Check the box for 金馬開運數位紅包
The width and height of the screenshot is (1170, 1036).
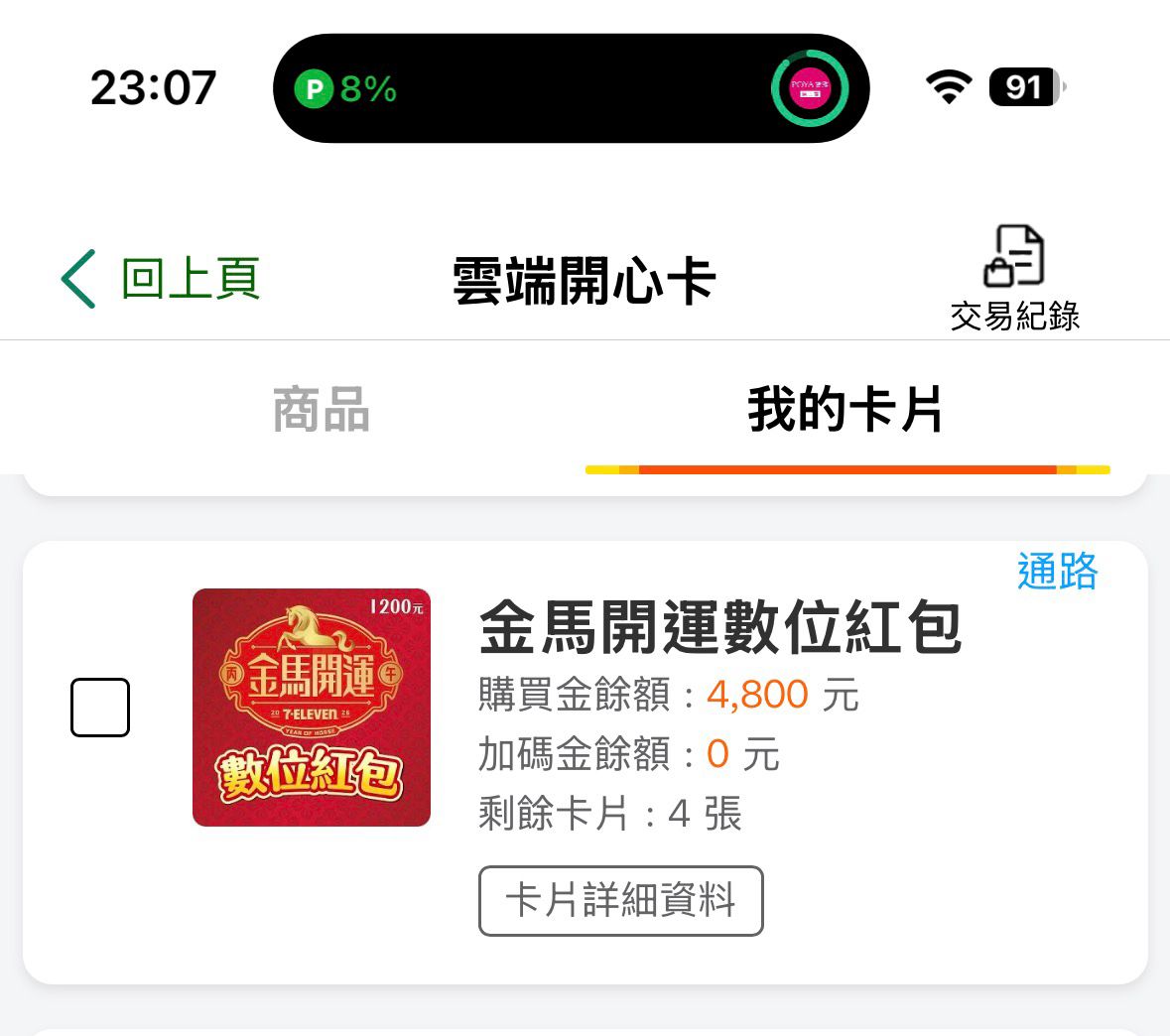100,708
